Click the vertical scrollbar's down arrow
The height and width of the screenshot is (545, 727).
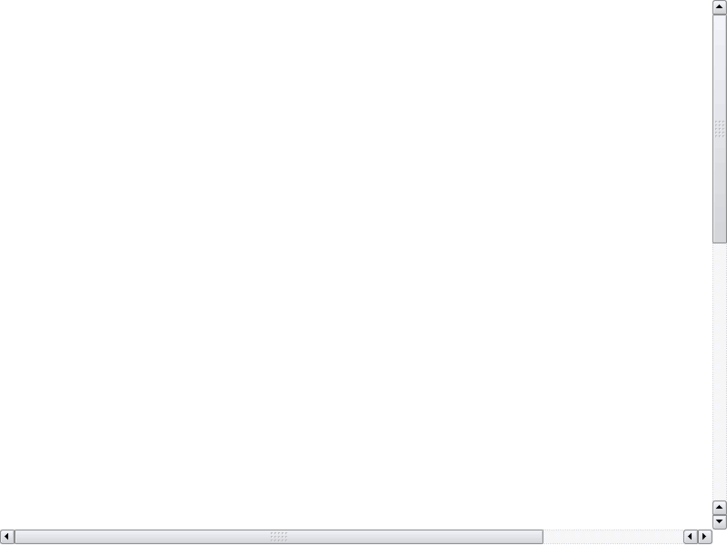719,522
